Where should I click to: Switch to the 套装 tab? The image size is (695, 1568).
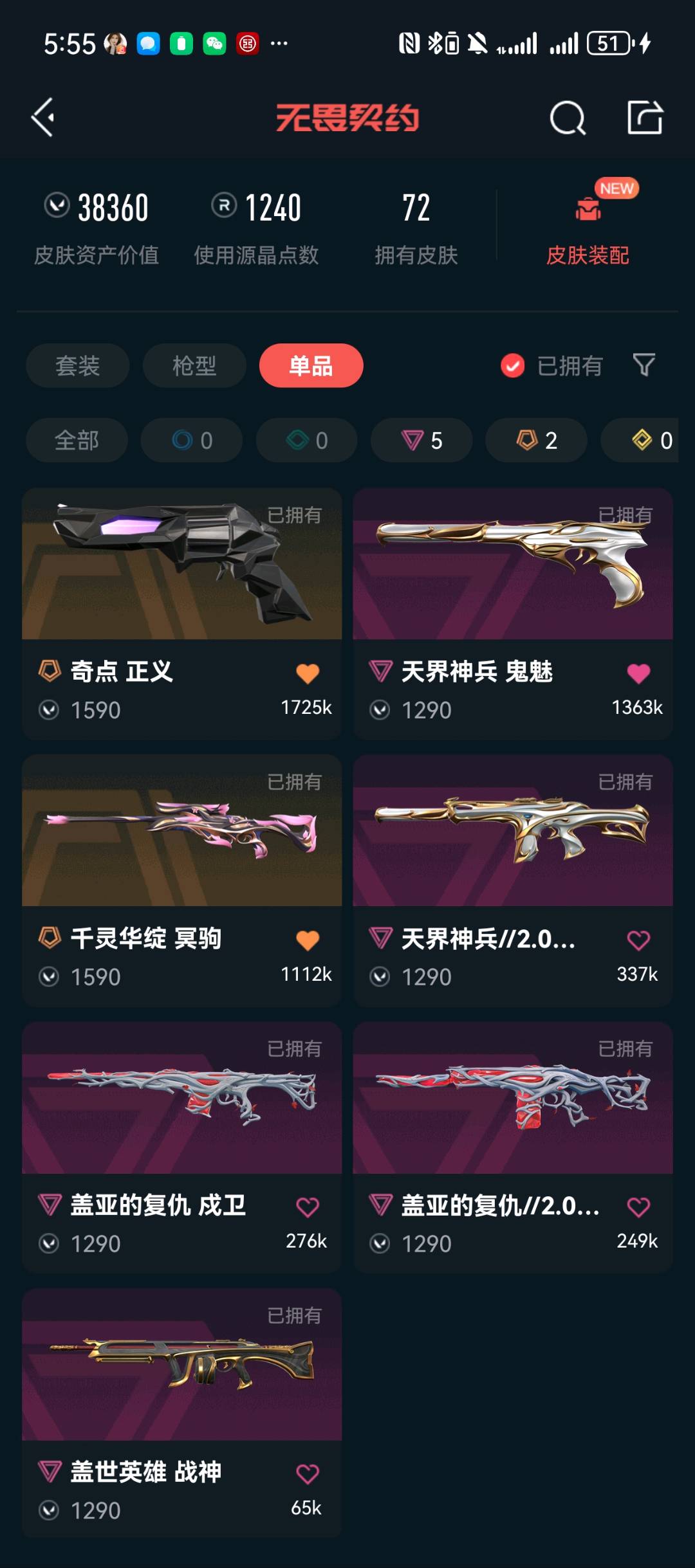coord(77,366)
